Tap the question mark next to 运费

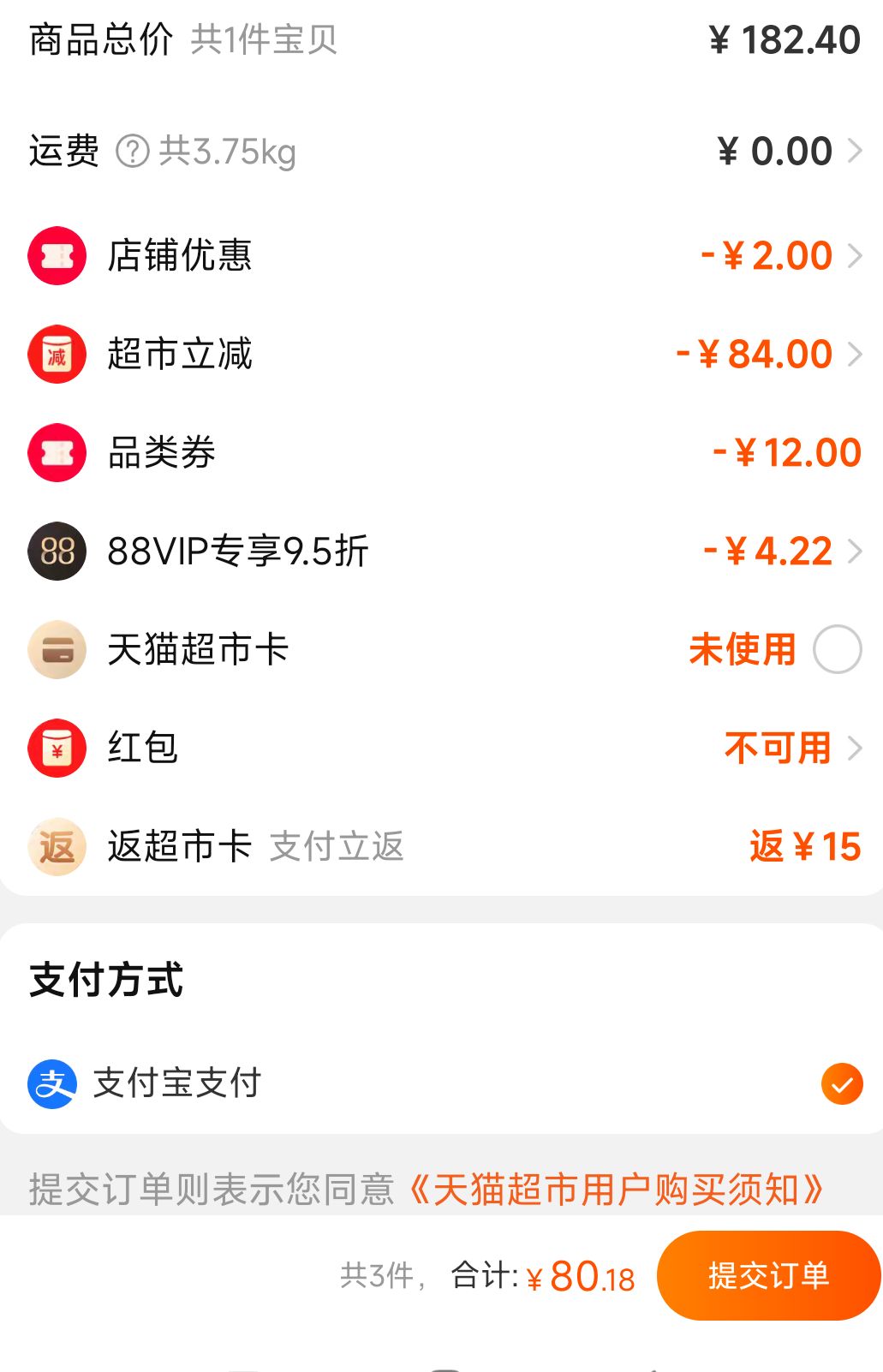(133, 152)
